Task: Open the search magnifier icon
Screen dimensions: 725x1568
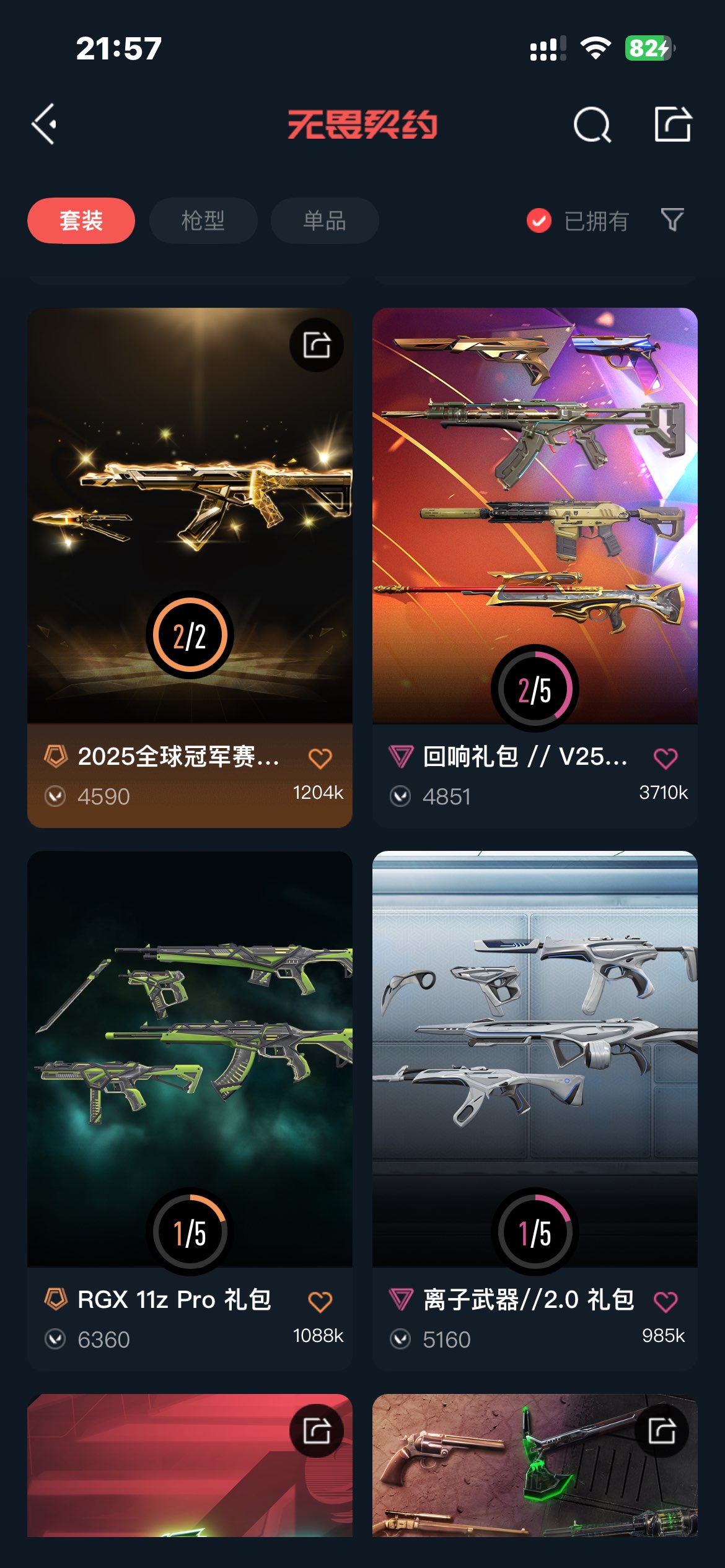Action: pyautogui.click(x=592, y=124)
